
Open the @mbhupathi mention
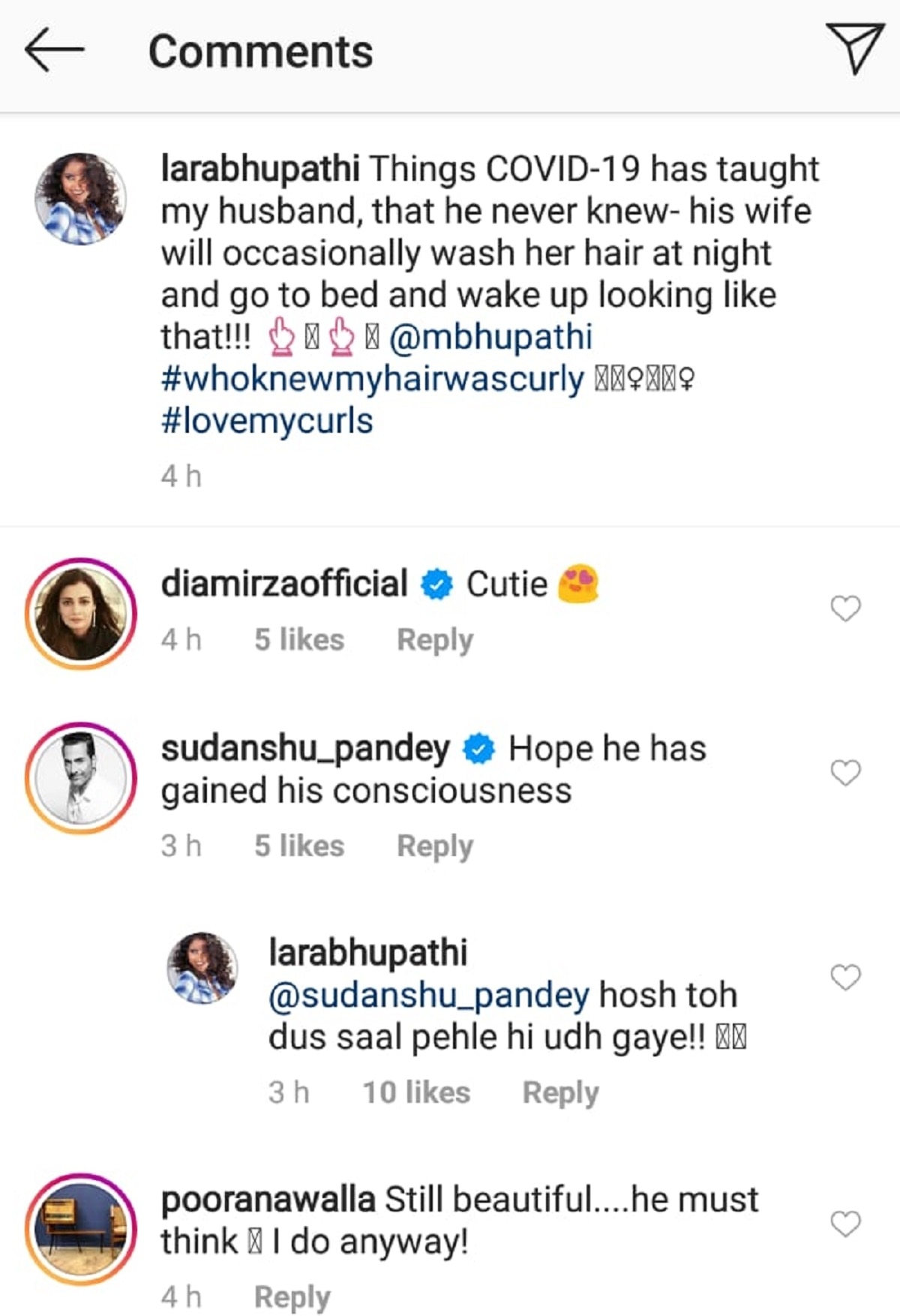pos(491,337)
